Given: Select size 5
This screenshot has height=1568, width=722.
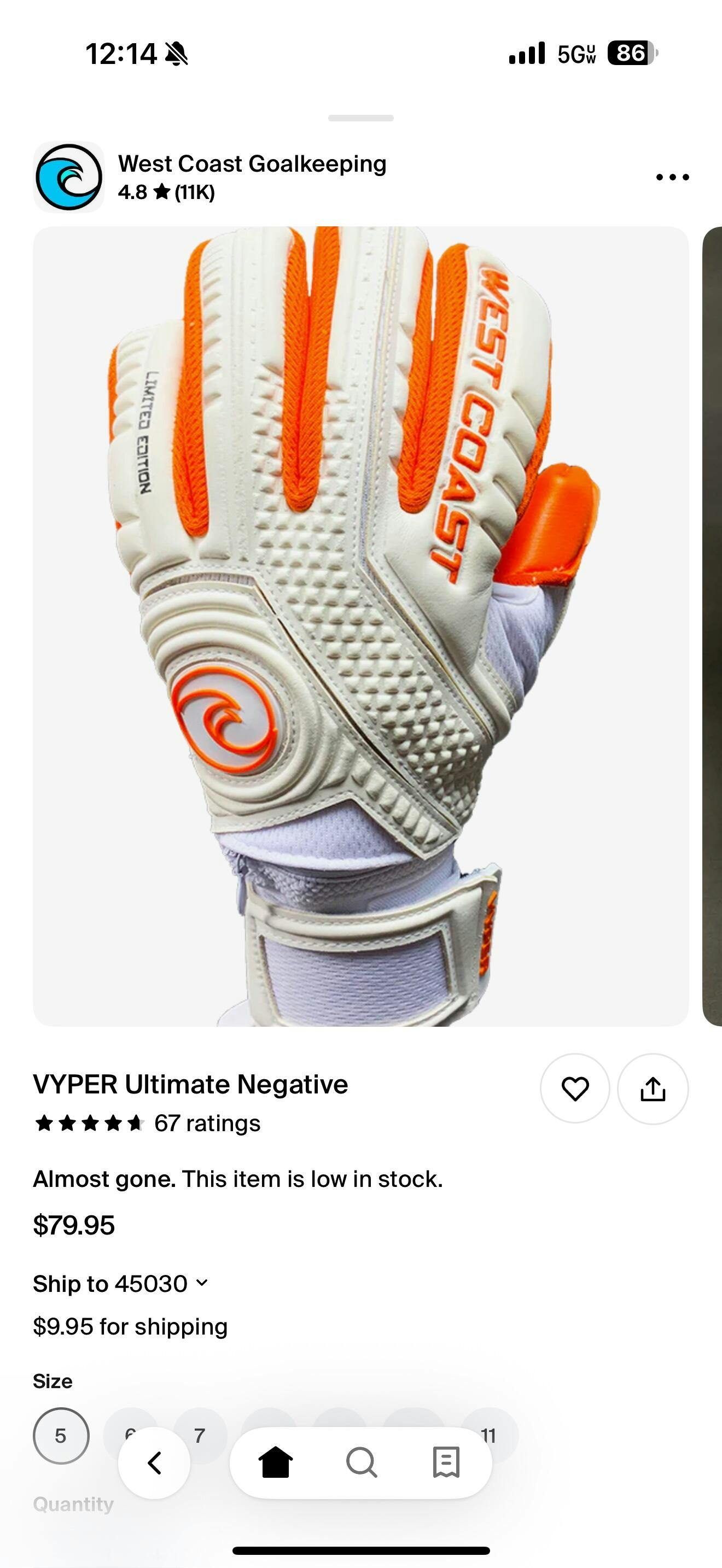Looking at the screenshot, I should pos(61,1436).
